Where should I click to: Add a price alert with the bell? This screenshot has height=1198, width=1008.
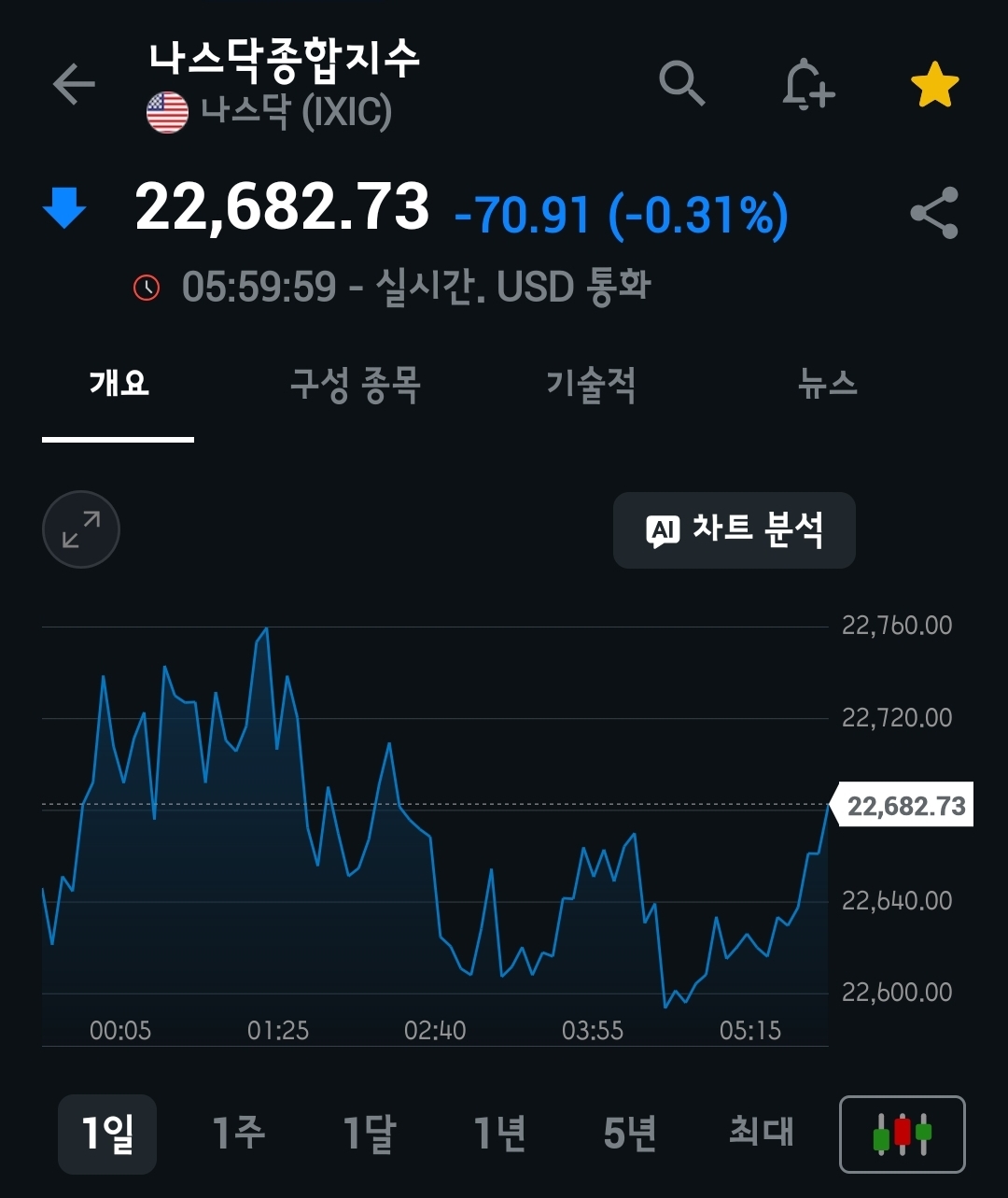pos(807,86)
